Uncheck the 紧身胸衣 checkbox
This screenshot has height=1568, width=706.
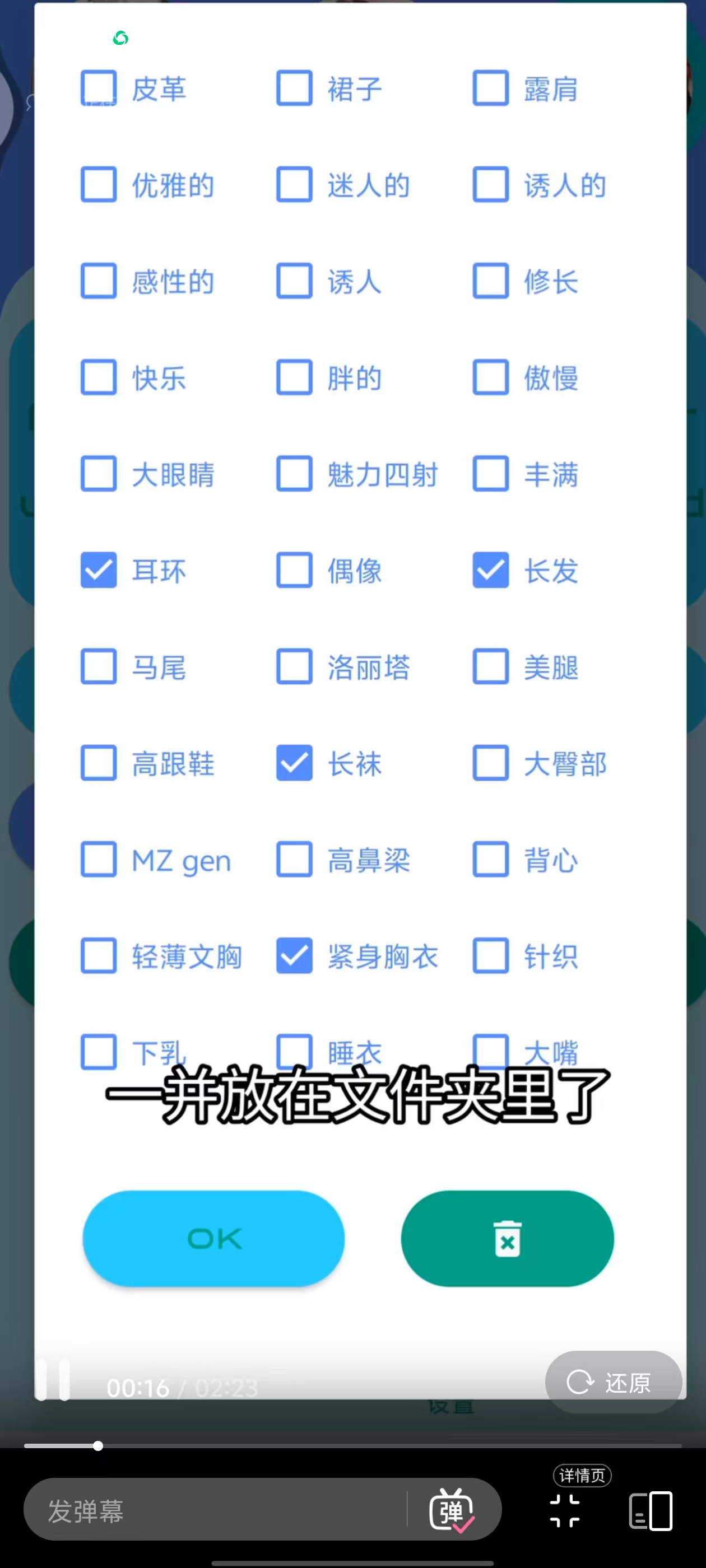click(294, 955)
